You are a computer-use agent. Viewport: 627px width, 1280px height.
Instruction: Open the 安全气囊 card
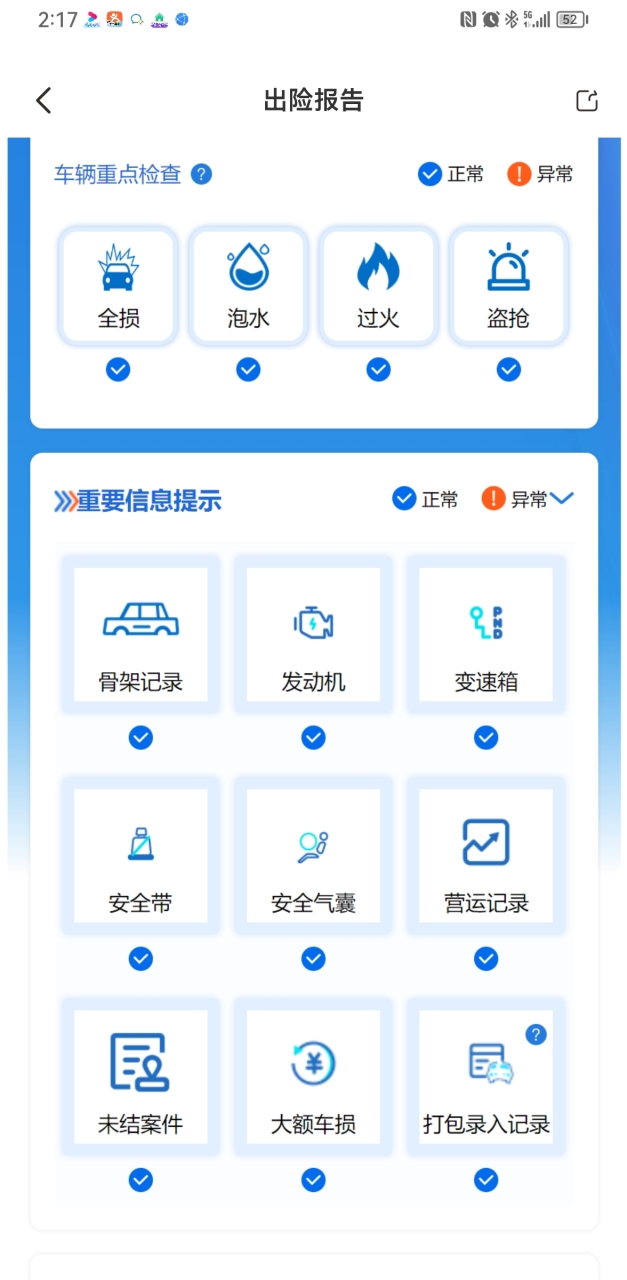(313, 856)
